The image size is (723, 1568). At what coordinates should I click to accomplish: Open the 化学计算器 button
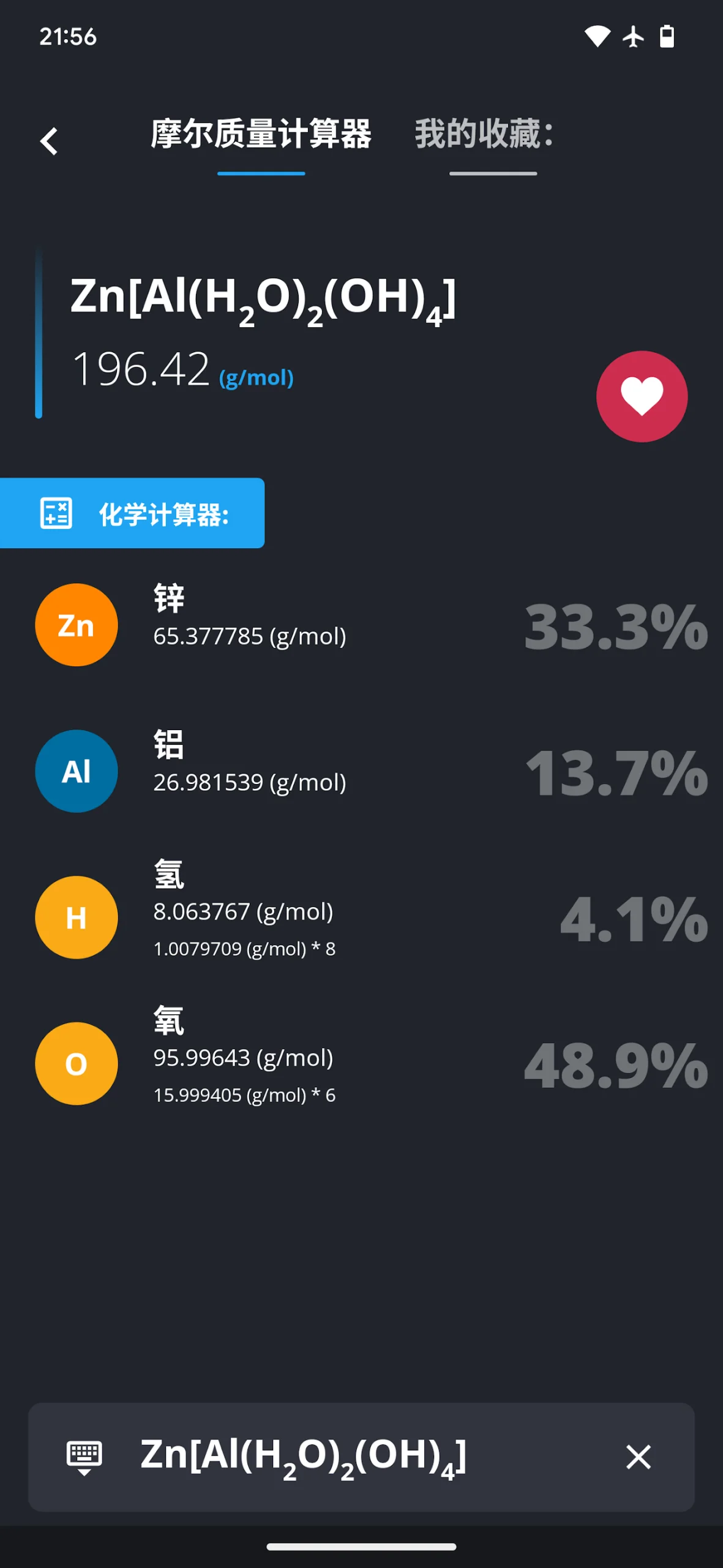click(x=132, y=513)
